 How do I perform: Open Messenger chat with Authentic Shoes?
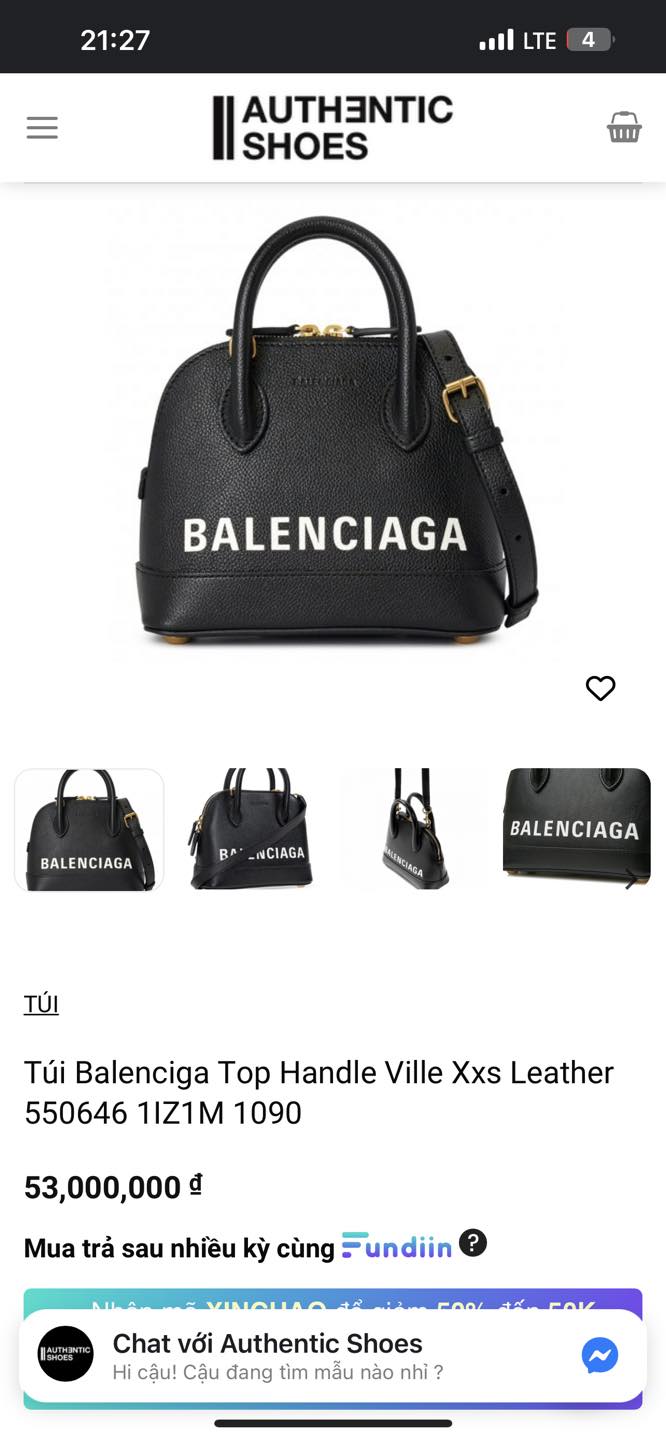click(599, 1356)
